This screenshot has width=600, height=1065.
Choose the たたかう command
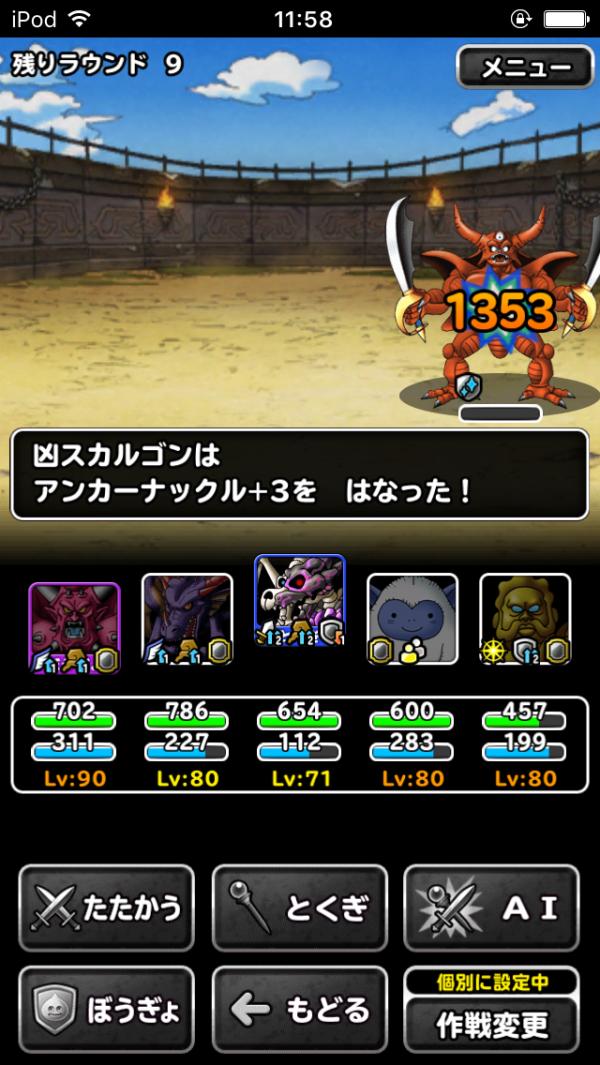(x=106, y=907)
